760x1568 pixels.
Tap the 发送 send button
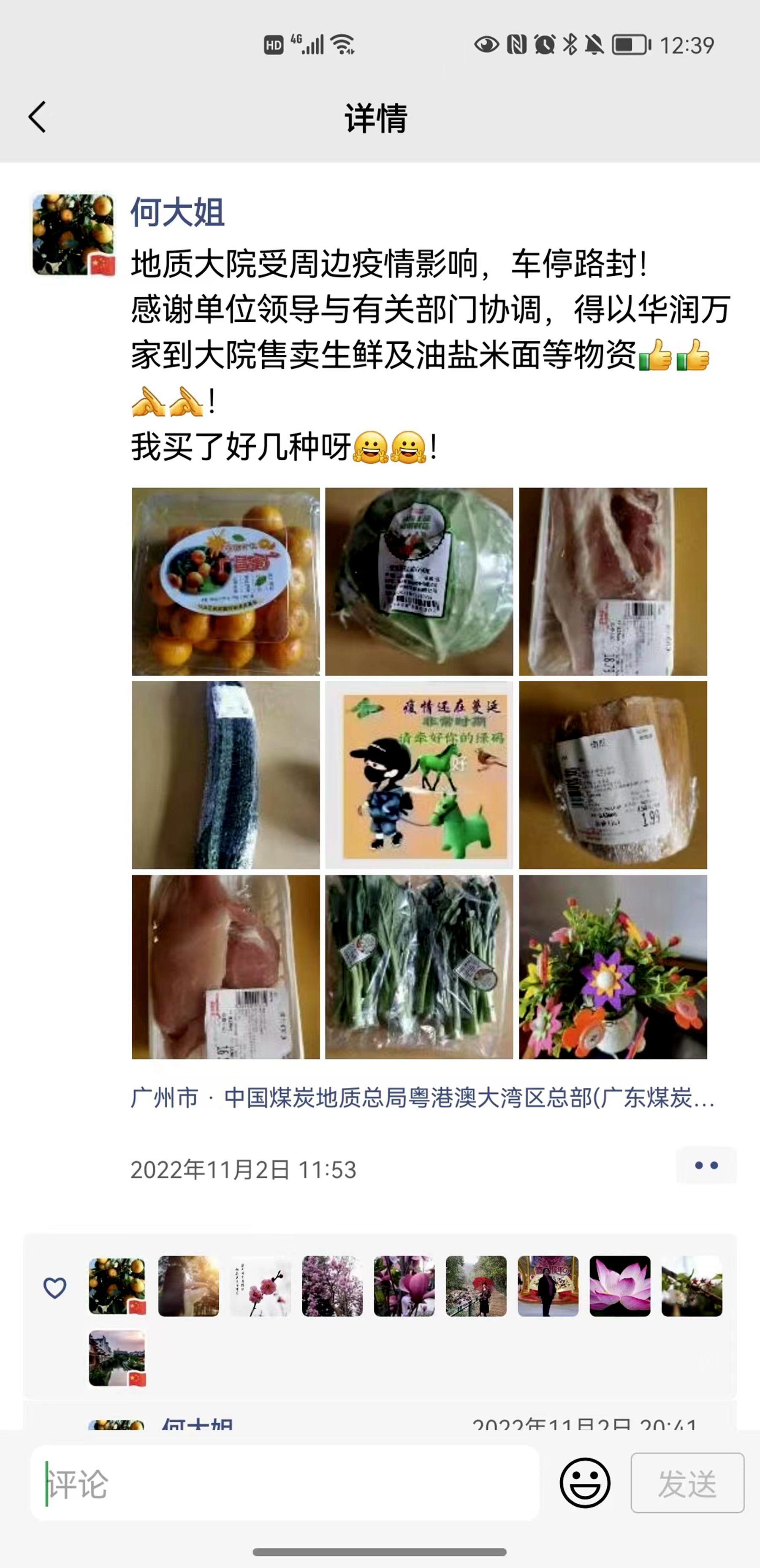(687, 1484)
